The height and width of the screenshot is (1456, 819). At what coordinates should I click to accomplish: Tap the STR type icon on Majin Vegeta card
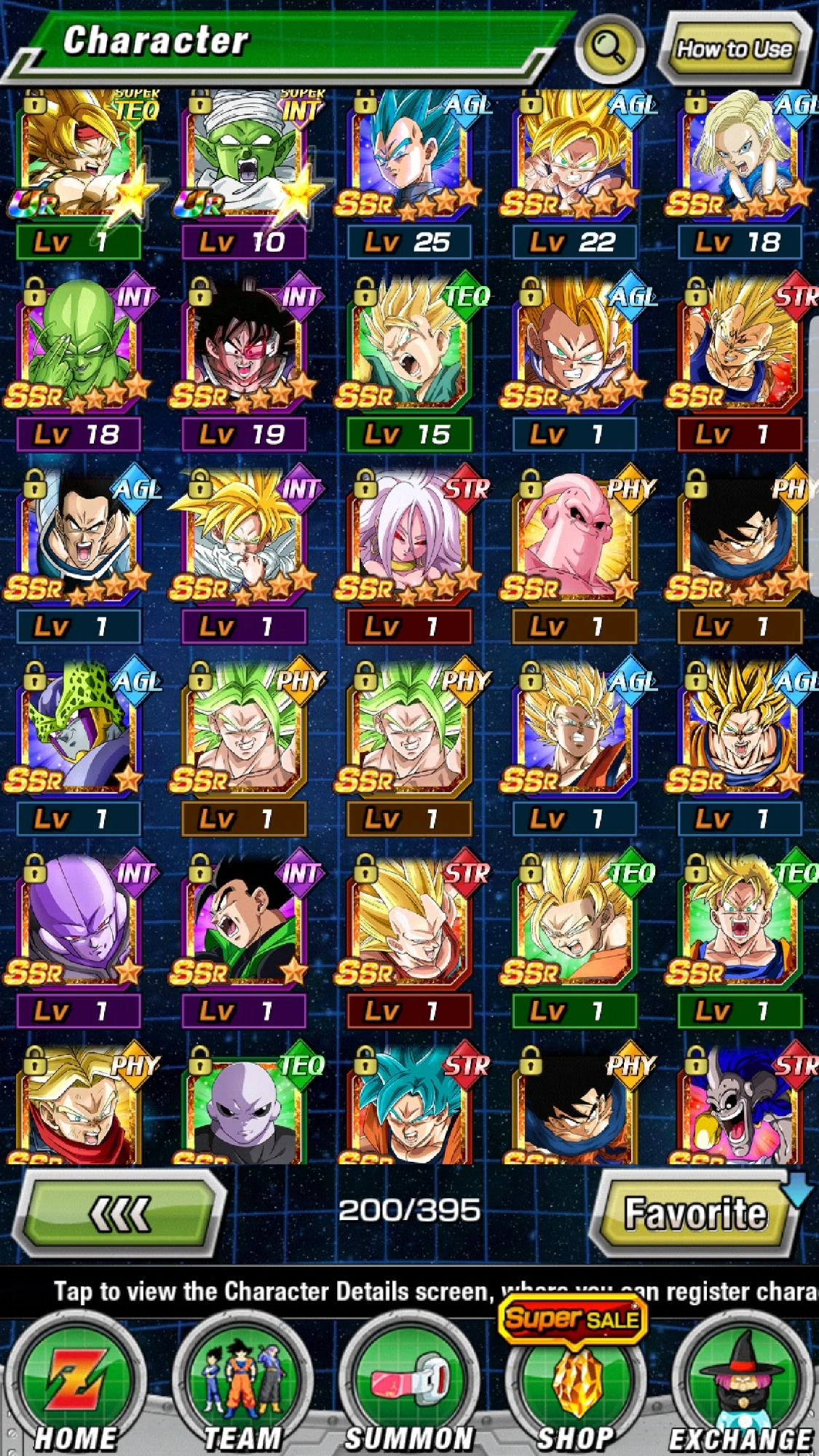pyautogui.click(x=796, y=296)
